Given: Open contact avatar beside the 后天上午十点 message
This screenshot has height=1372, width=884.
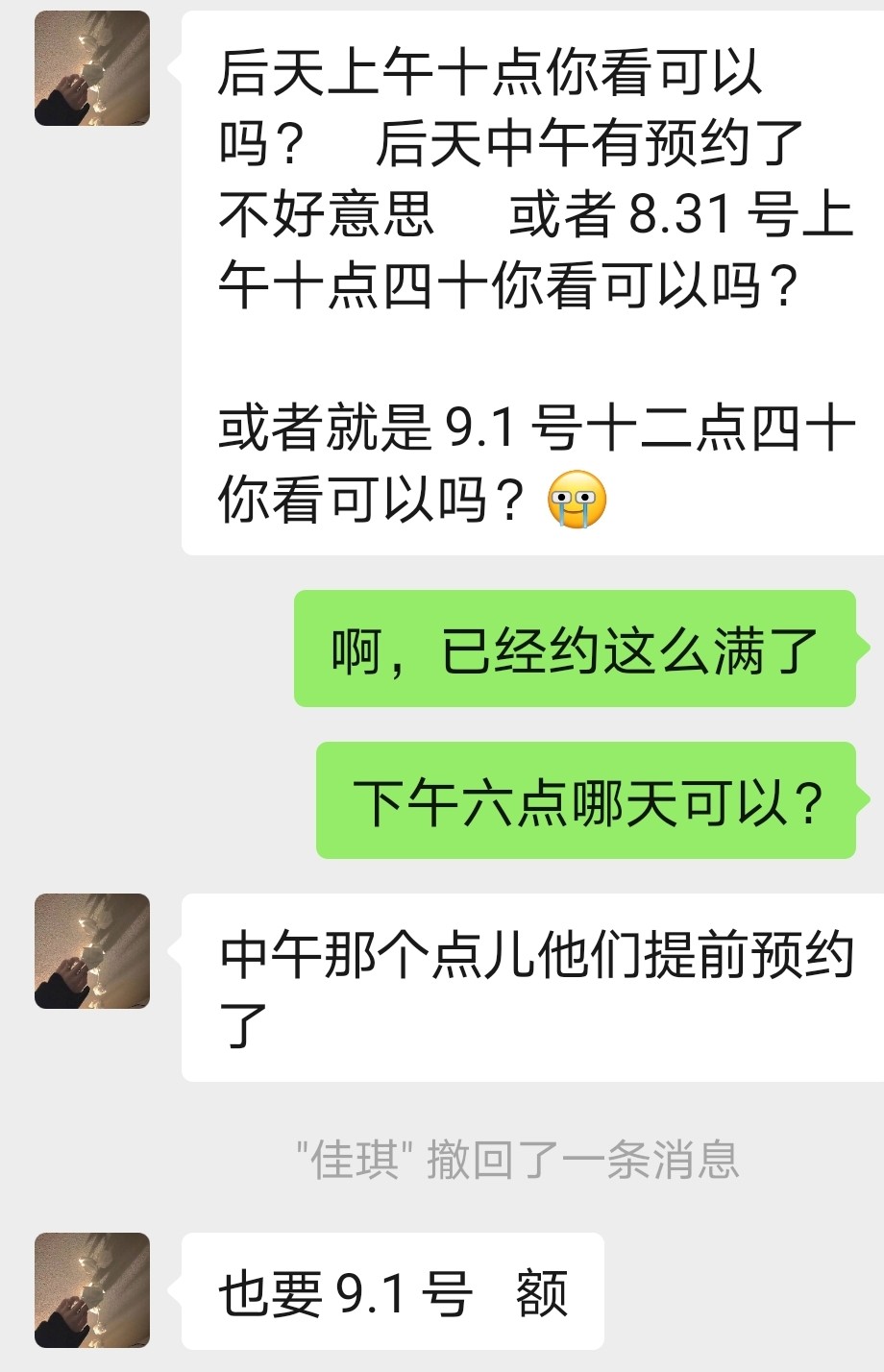Looking at the screenshot, I should [x=92, y=68].
